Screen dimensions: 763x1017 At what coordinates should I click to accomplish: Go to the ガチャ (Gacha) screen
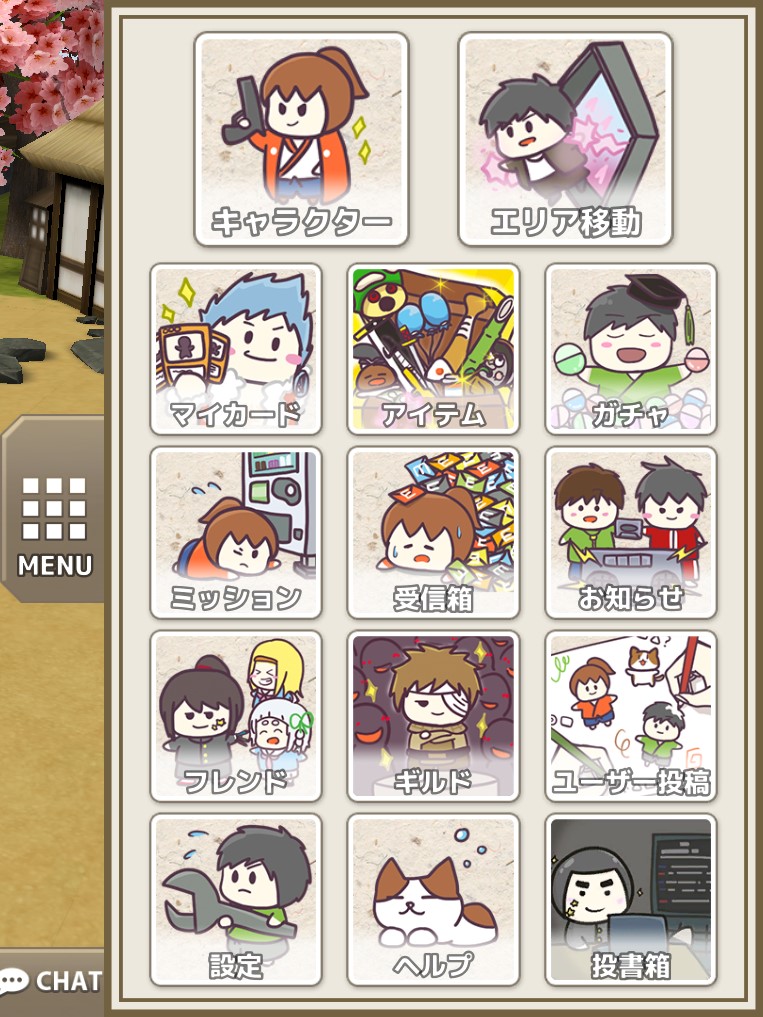630,349
